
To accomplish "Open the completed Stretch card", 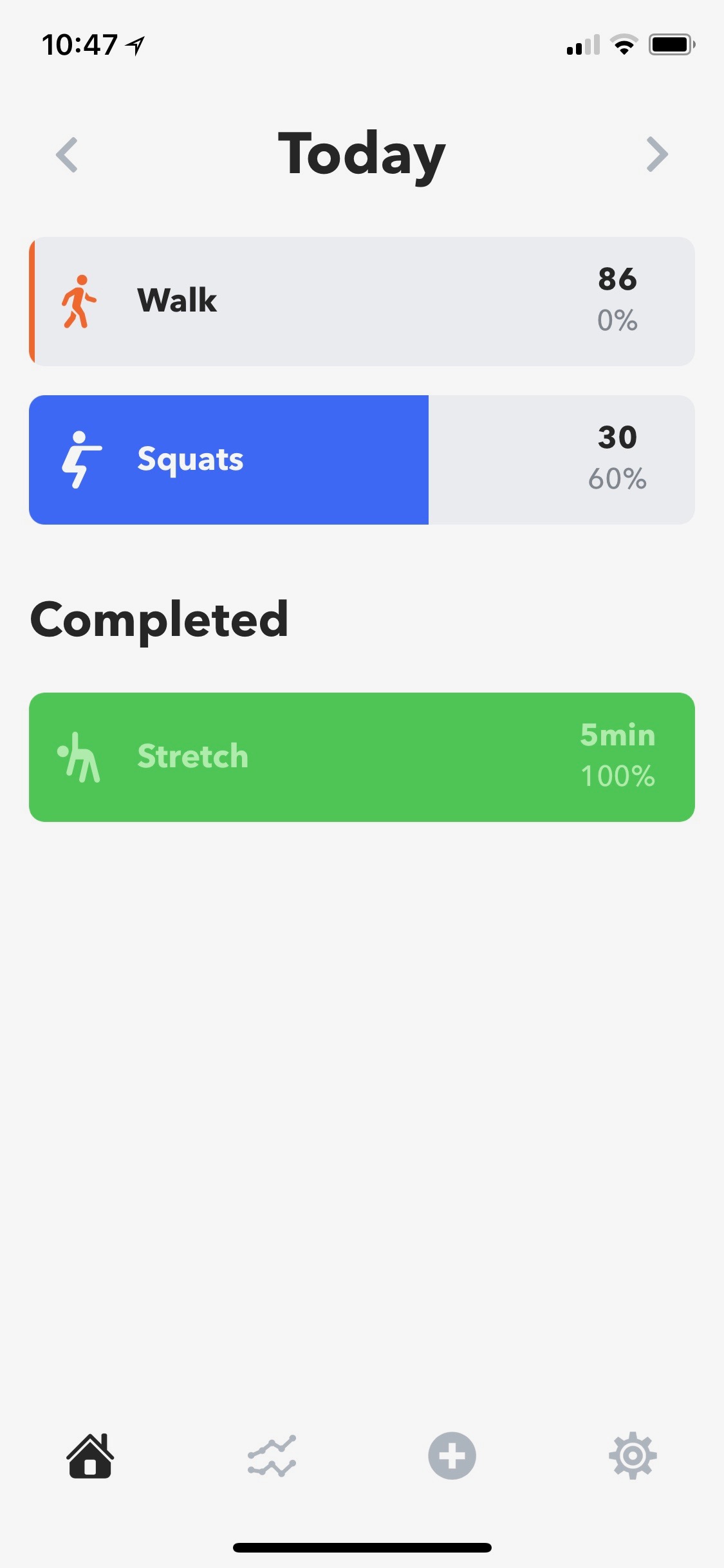I will point(362,757).
